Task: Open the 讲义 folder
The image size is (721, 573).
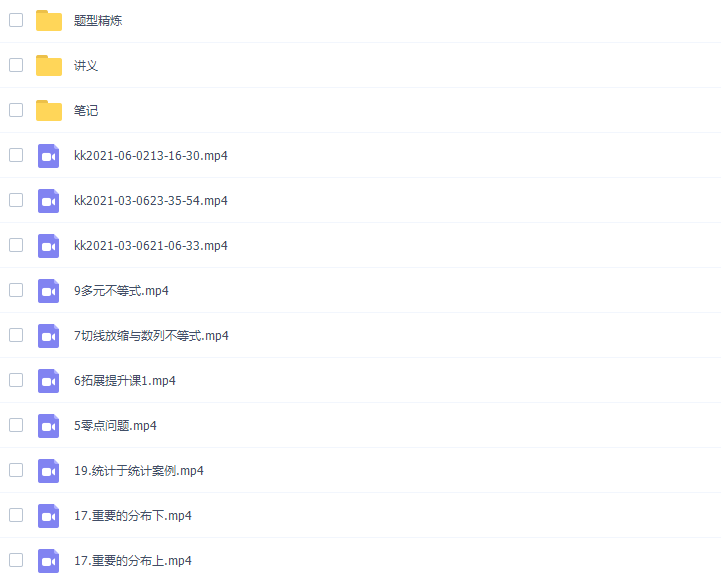Action: click(86, 65)
